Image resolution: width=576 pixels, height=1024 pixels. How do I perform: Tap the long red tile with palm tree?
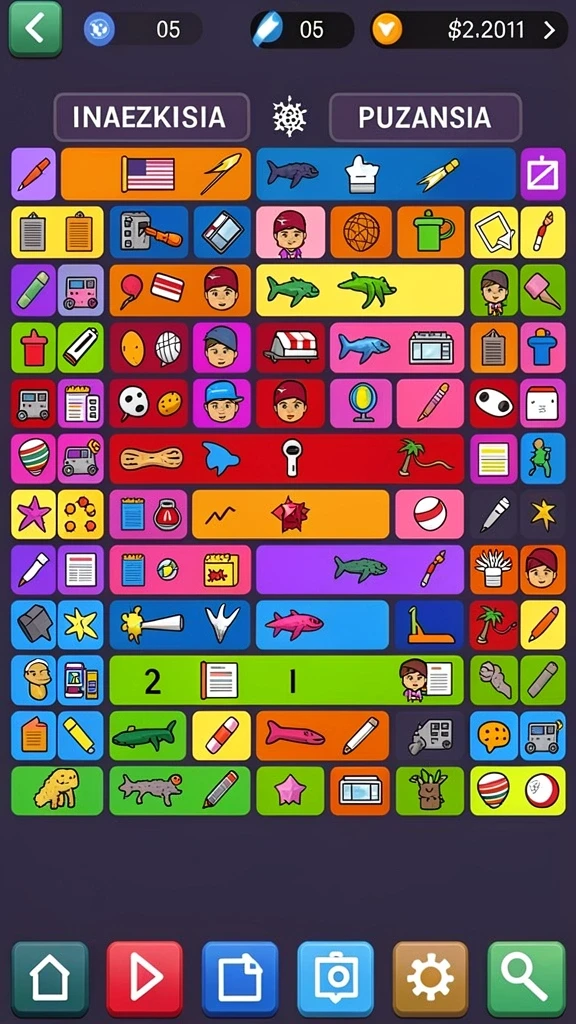coord(286,458)
